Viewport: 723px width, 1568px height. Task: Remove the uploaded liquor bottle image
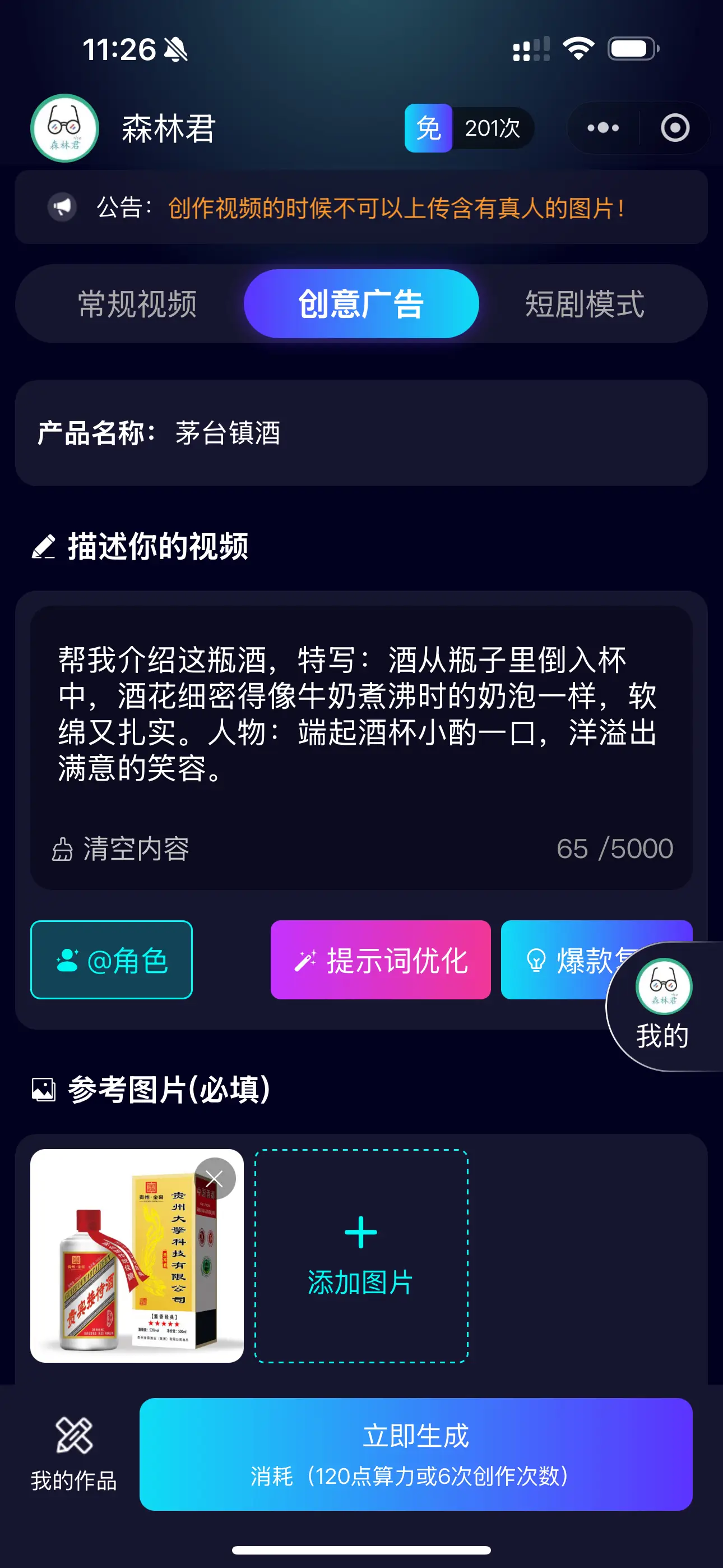(x=215, y=1178)
